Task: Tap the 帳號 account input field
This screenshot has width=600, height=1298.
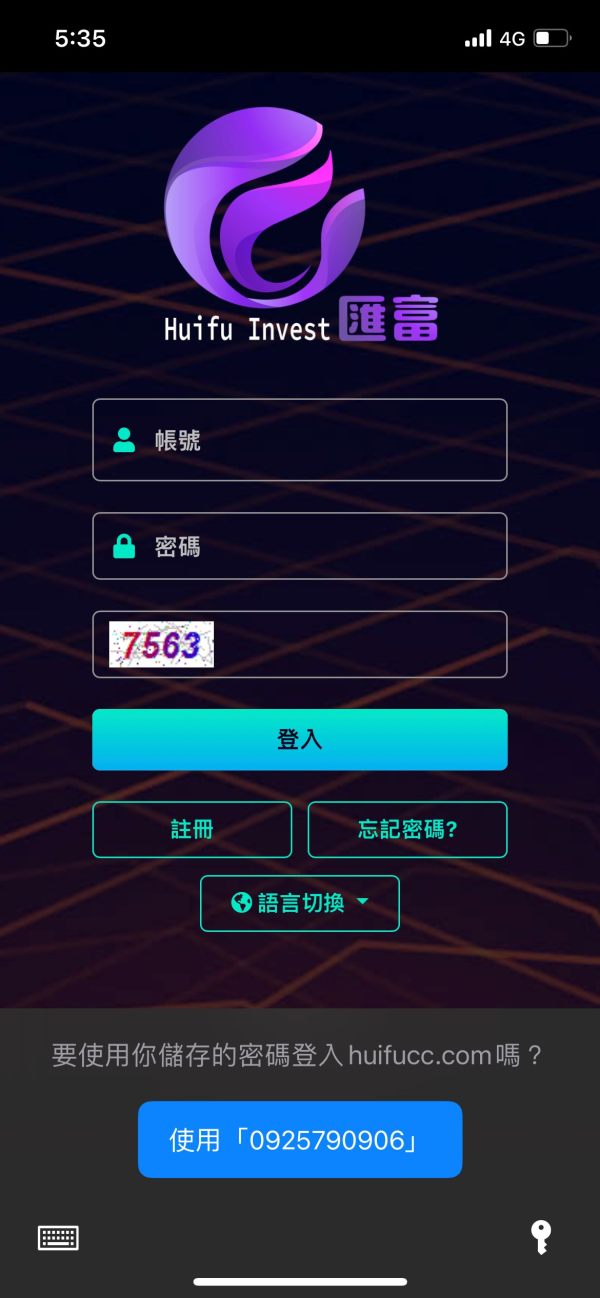Action: pyautogui.click(x=300, y=440)
